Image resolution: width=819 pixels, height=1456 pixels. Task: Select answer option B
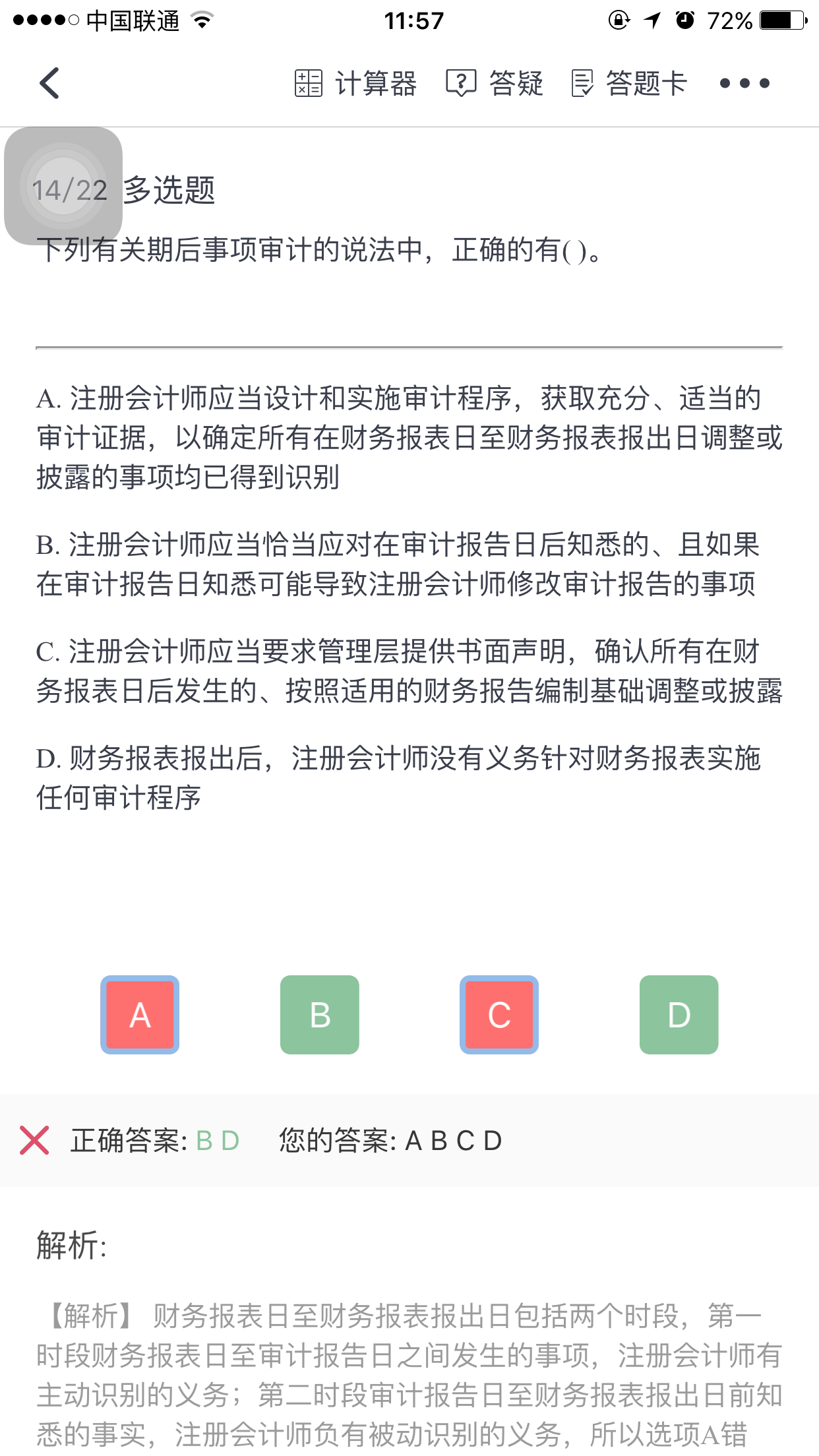click(x=320, y=1014)
